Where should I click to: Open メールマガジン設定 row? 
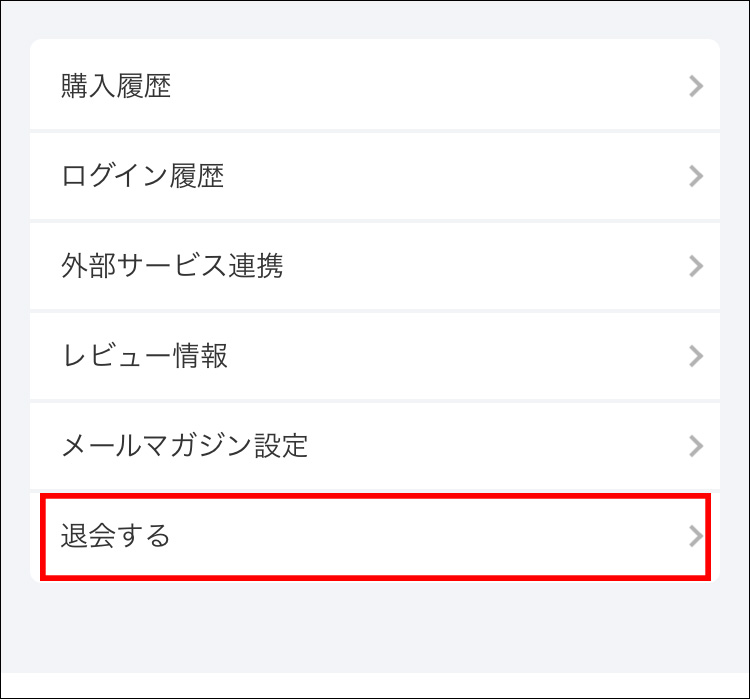click(375, 446)
